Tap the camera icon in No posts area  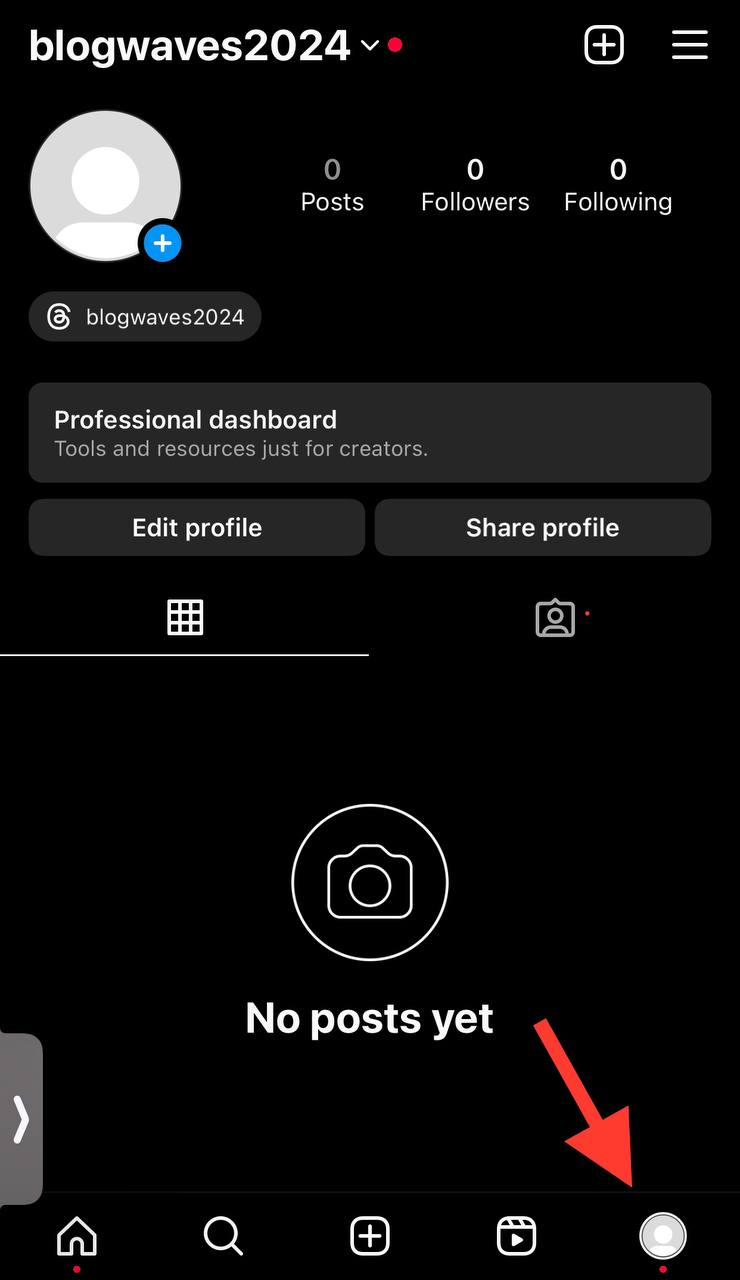pos(370,882)
